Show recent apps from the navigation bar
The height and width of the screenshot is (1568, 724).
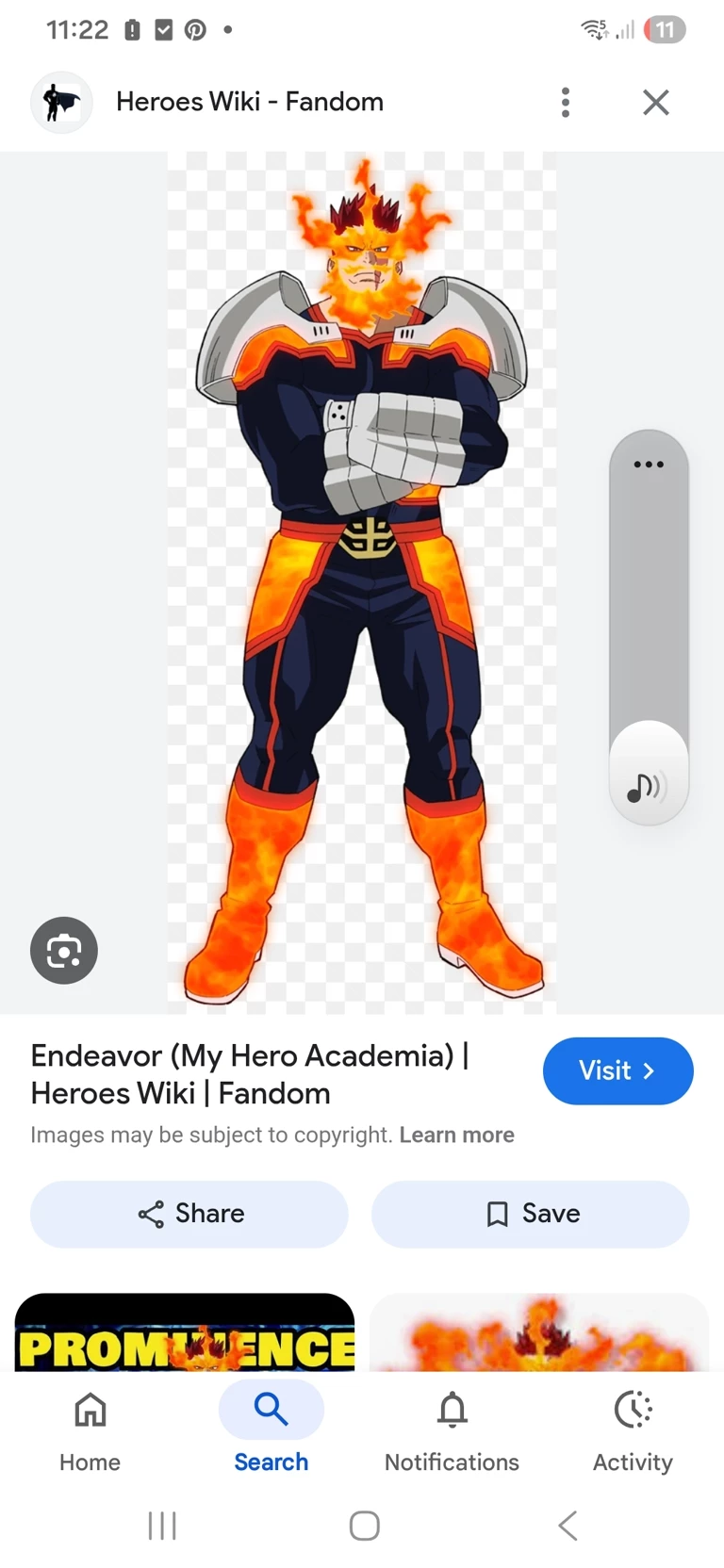(x=162, y=1525)
